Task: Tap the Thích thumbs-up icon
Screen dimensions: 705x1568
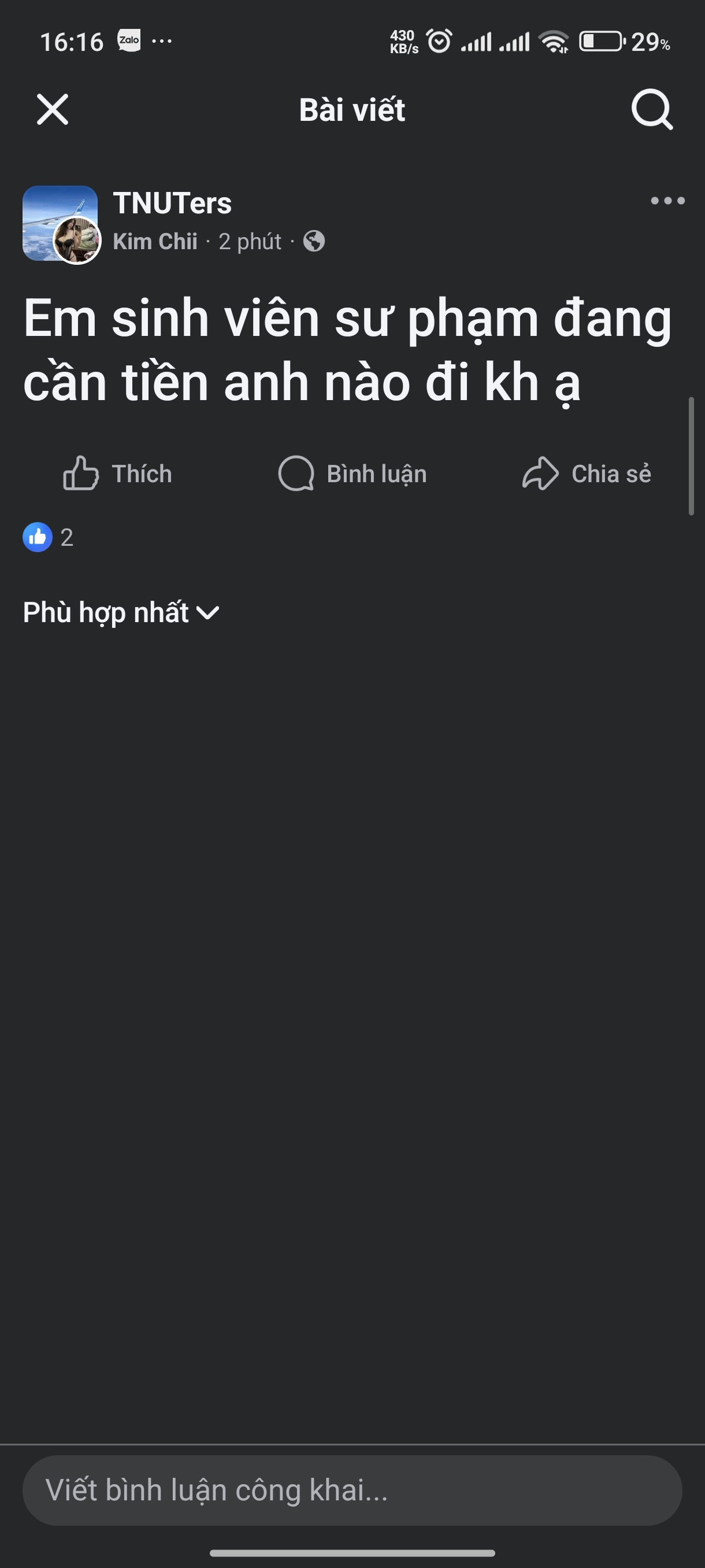Action: [x=81, y=474]
